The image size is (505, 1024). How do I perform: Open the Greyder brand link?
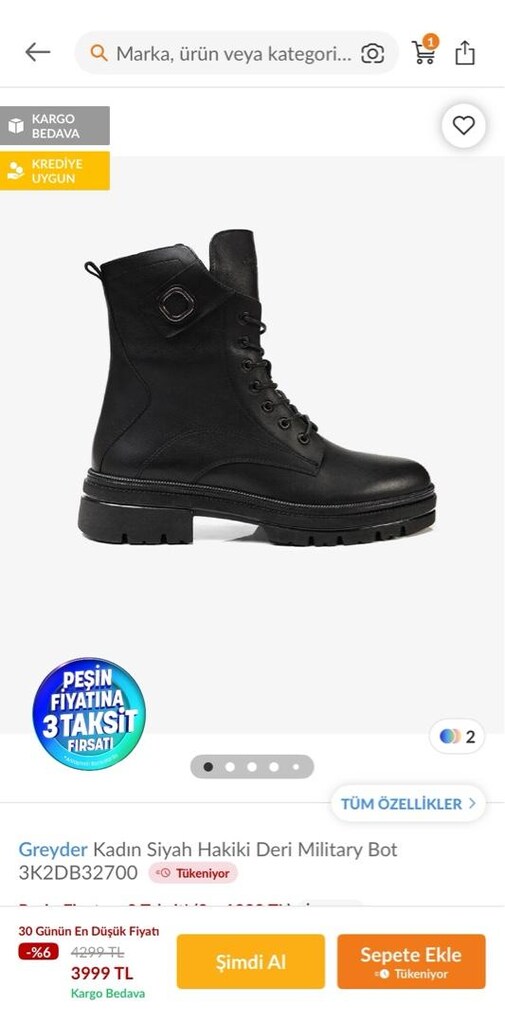tap(53, 850)
